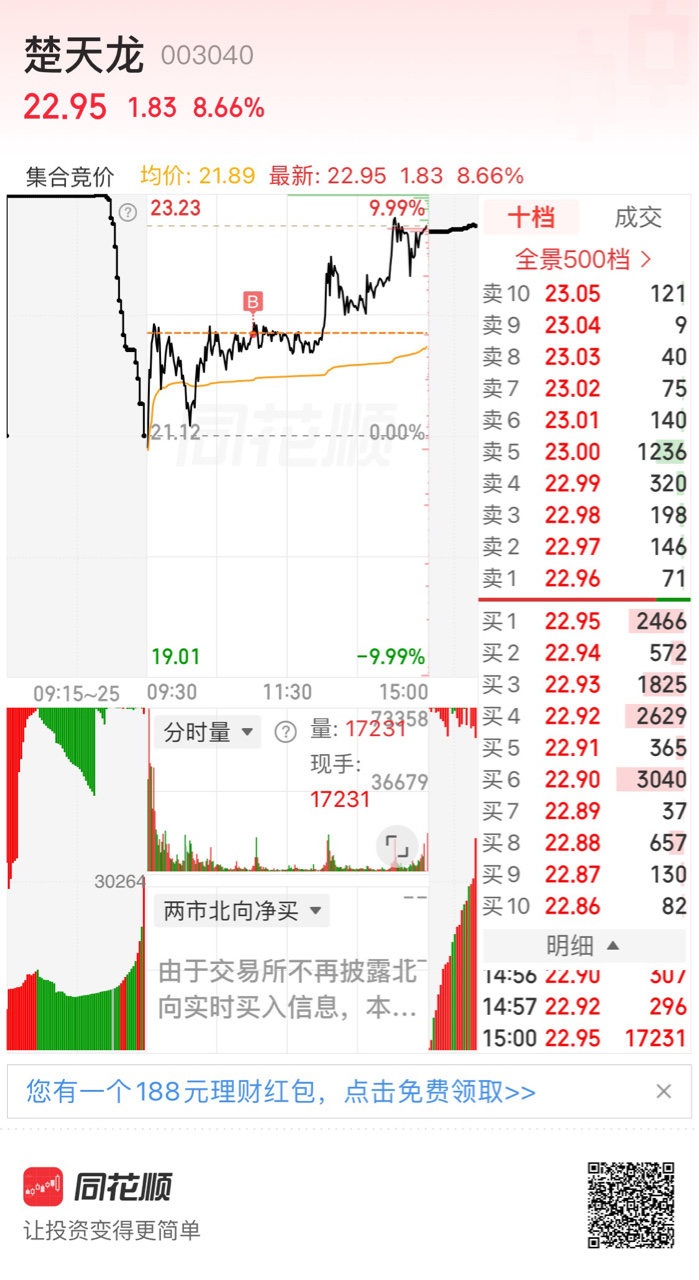The image size is (699, 1280).
Task: Collapse the 明细 trade details
Action: click(584, 945)
